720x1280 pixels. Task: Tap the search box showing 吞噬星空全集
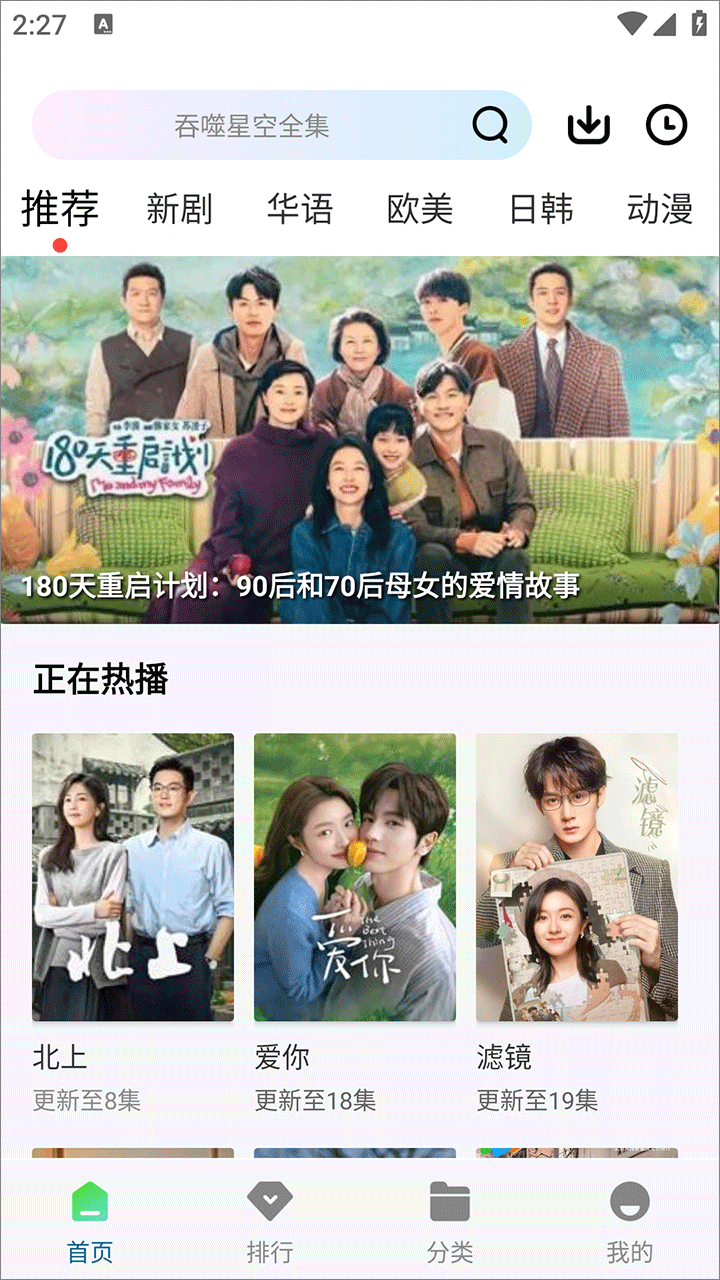[x=250, y=126]
